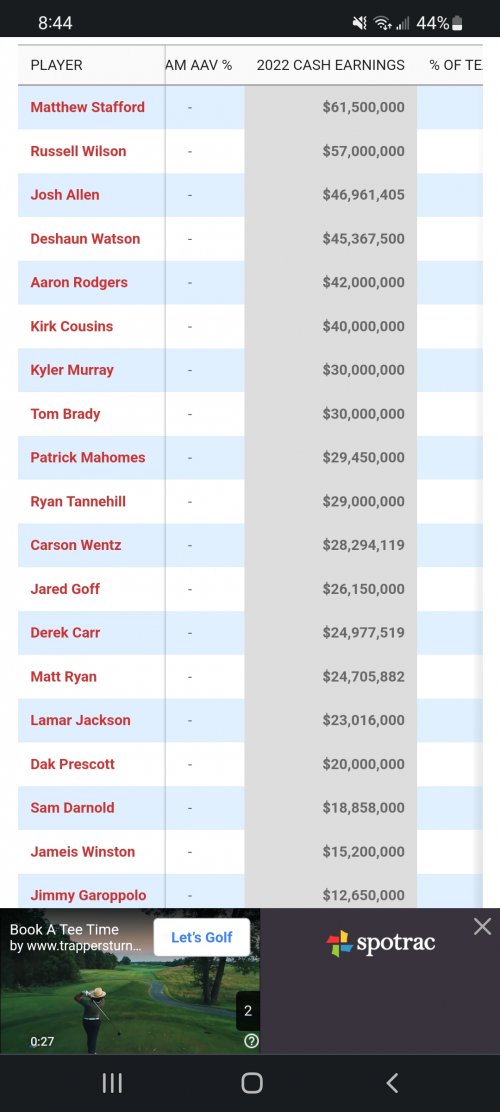Select the Aaron Rodgers link
This screenshot has width=500, height=1112.
click(79, 282)
